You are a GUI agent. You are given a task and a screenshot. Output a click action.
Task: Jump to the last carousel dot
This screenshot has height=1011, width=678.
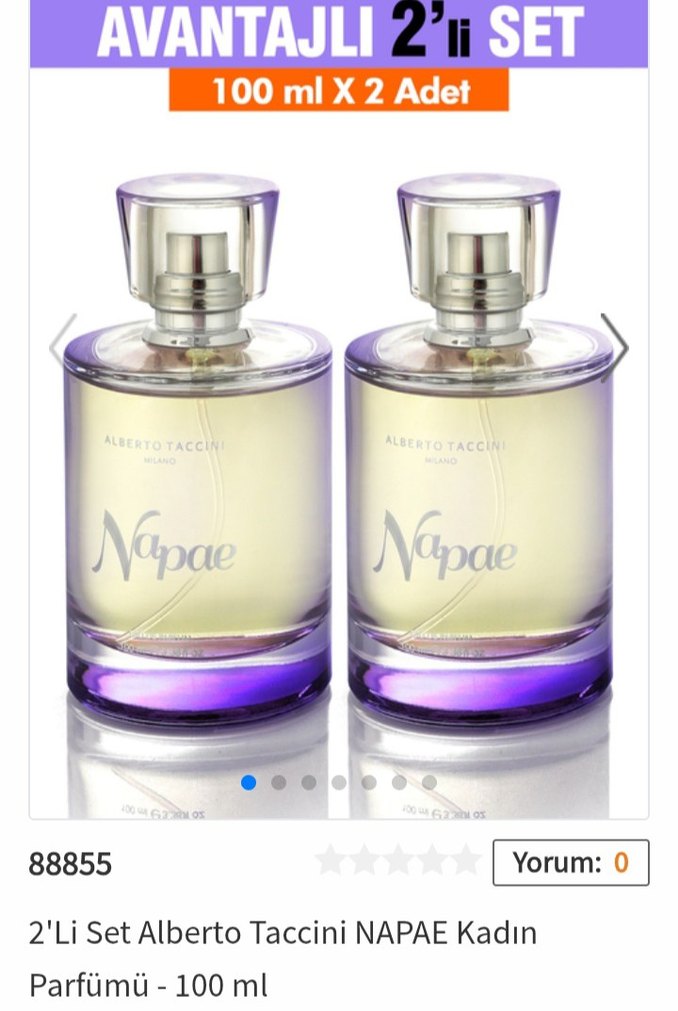click(x=429, y=782)
